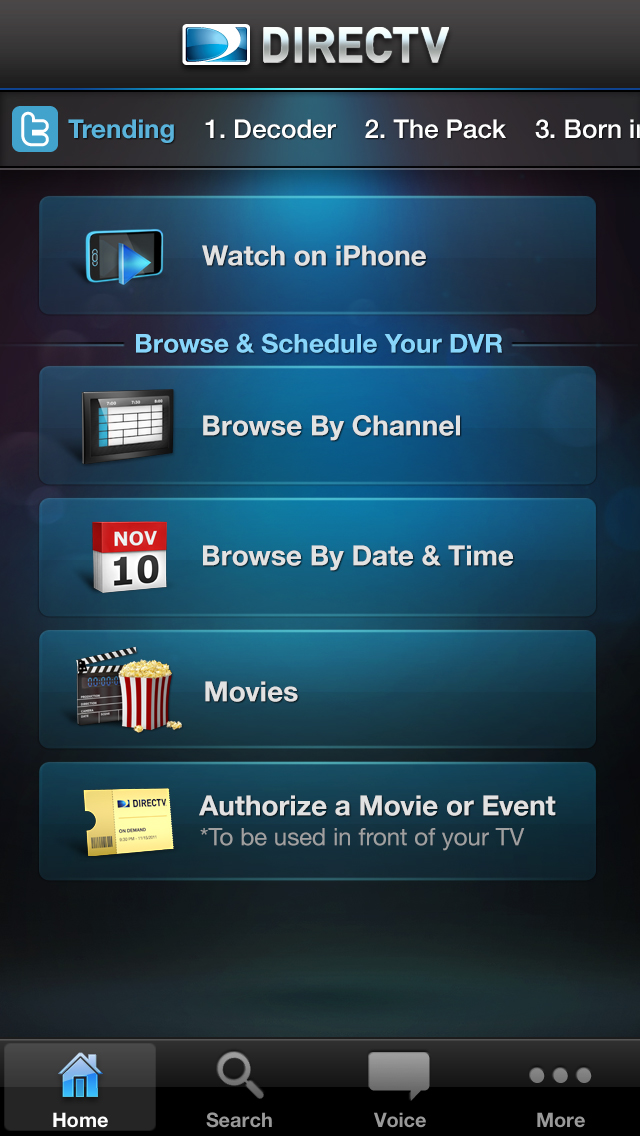Screen dimensions: 640x1136
Task: Switch to the Search tab
Action: coord(239,1089)
